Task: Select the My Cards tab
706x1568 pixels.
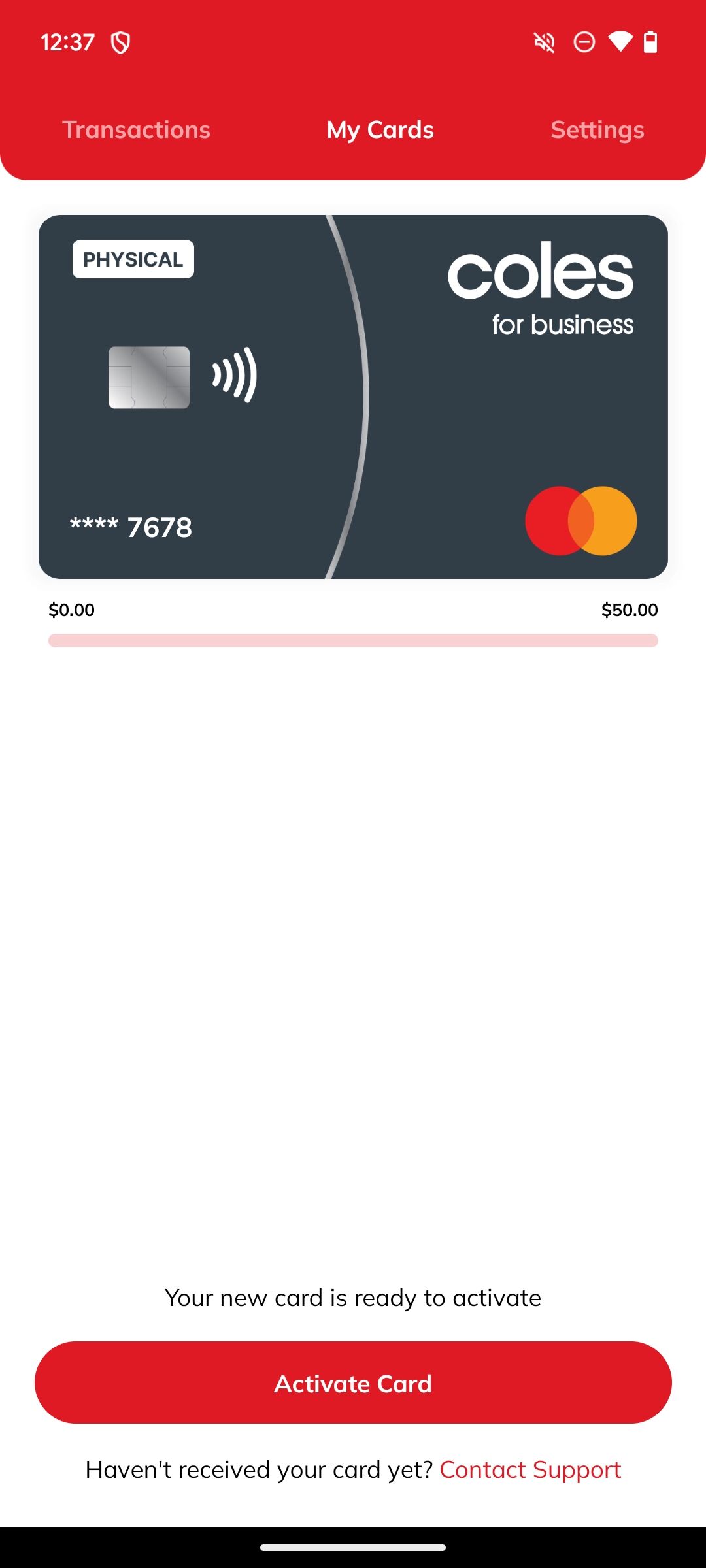Action: [x=380, y=129]
